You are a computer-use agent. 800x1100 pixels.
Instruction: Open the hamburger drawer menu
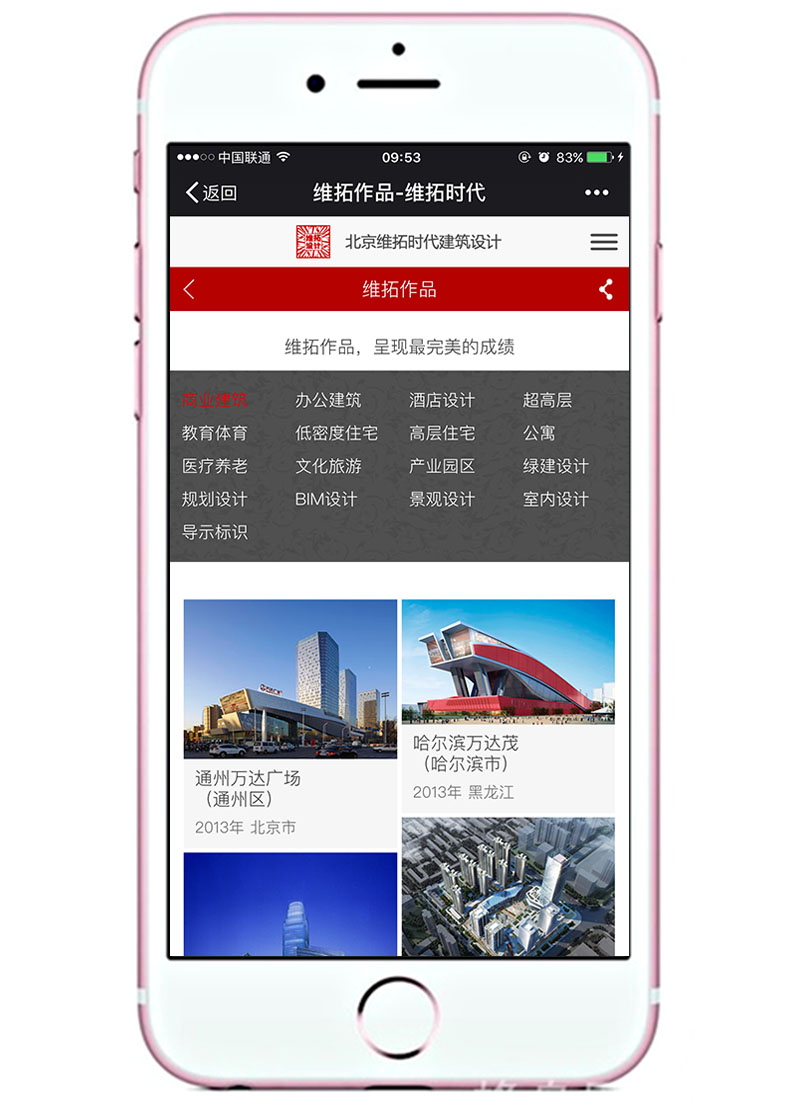[x=604, y=242]
